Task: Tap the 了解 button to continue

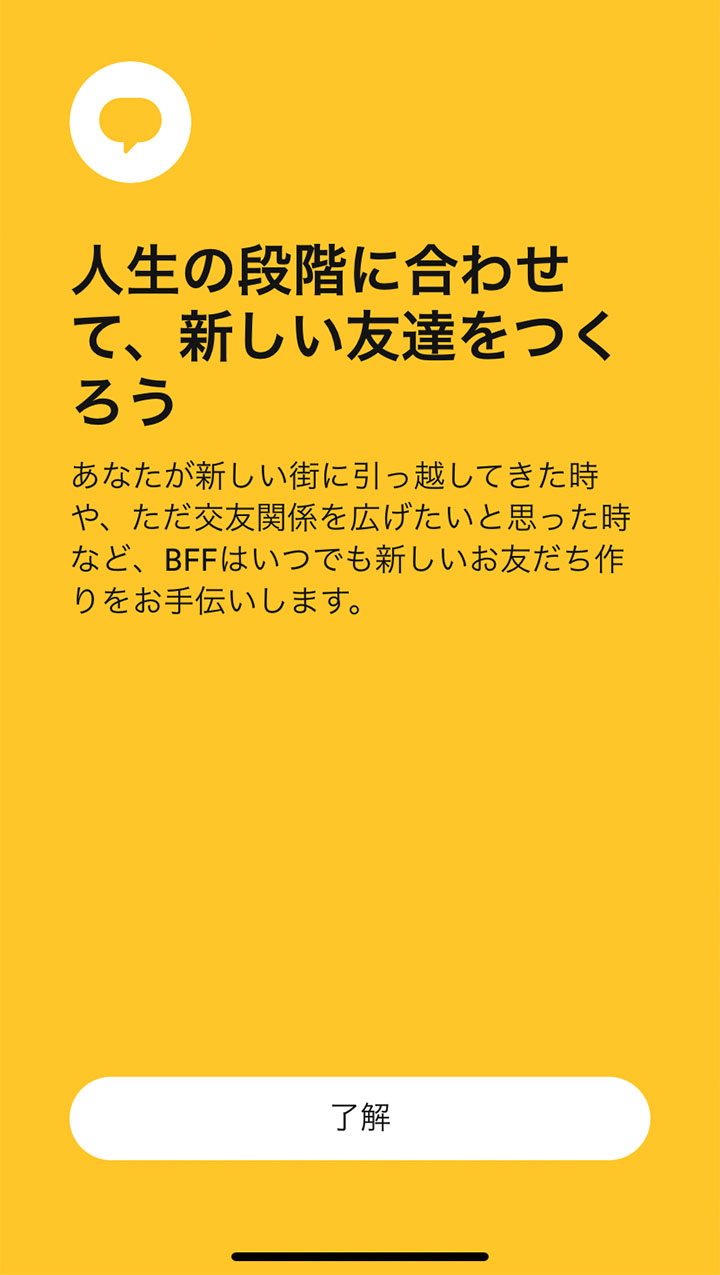Action: [x=360, y=1118]
